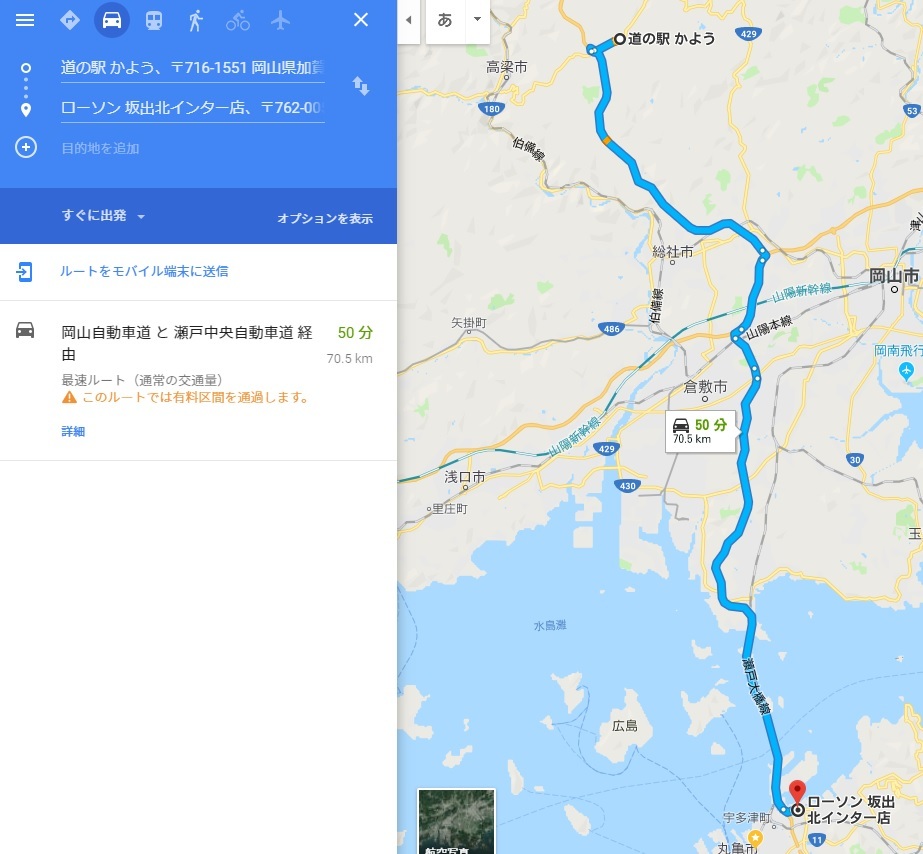The width and height of the screenshot is (923, 854).
Task: Open the hamburger menu
Action: pyautogui.click(x=25, y=20)
